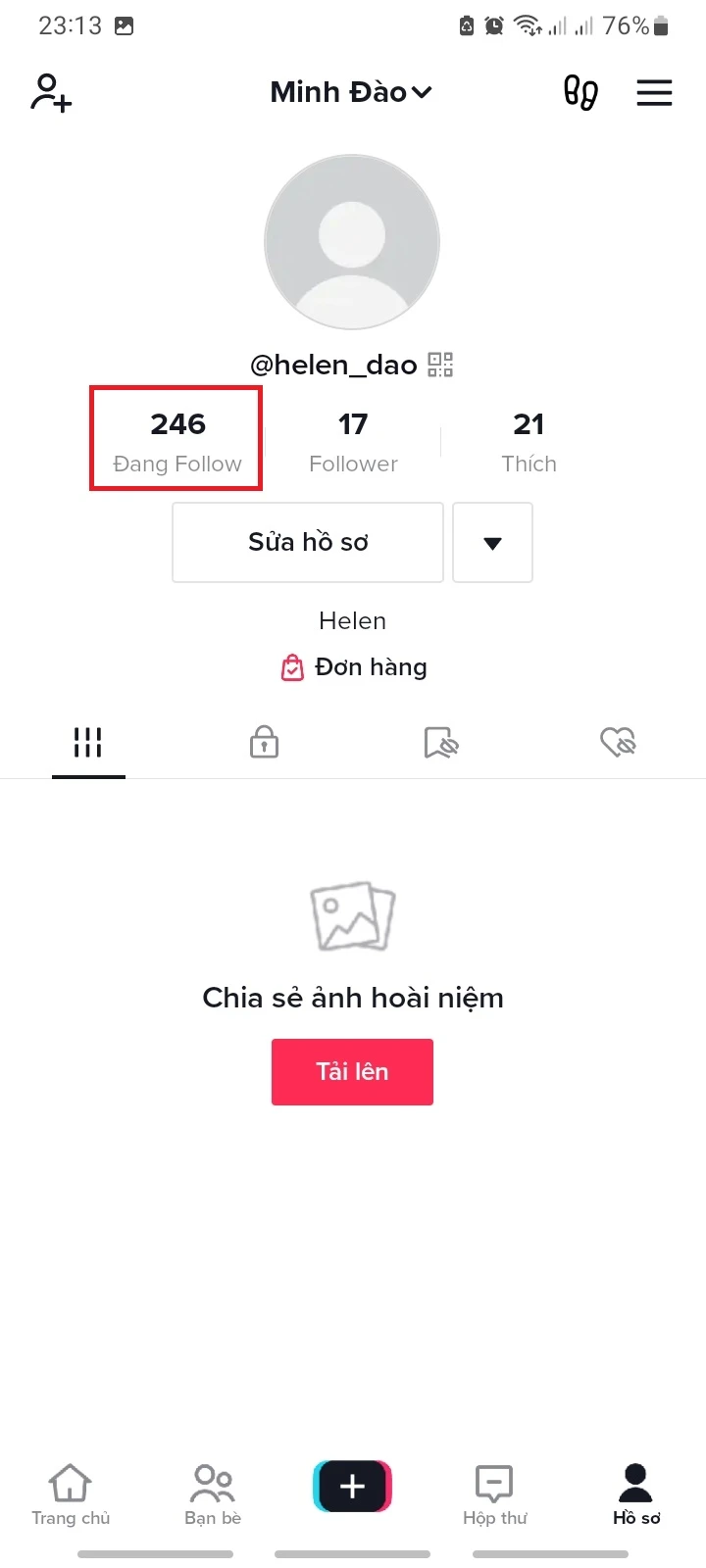The image size is (706, 1568).
Task: Expand the Minh Đào account switcher
Action: click(x=351, y=91)
